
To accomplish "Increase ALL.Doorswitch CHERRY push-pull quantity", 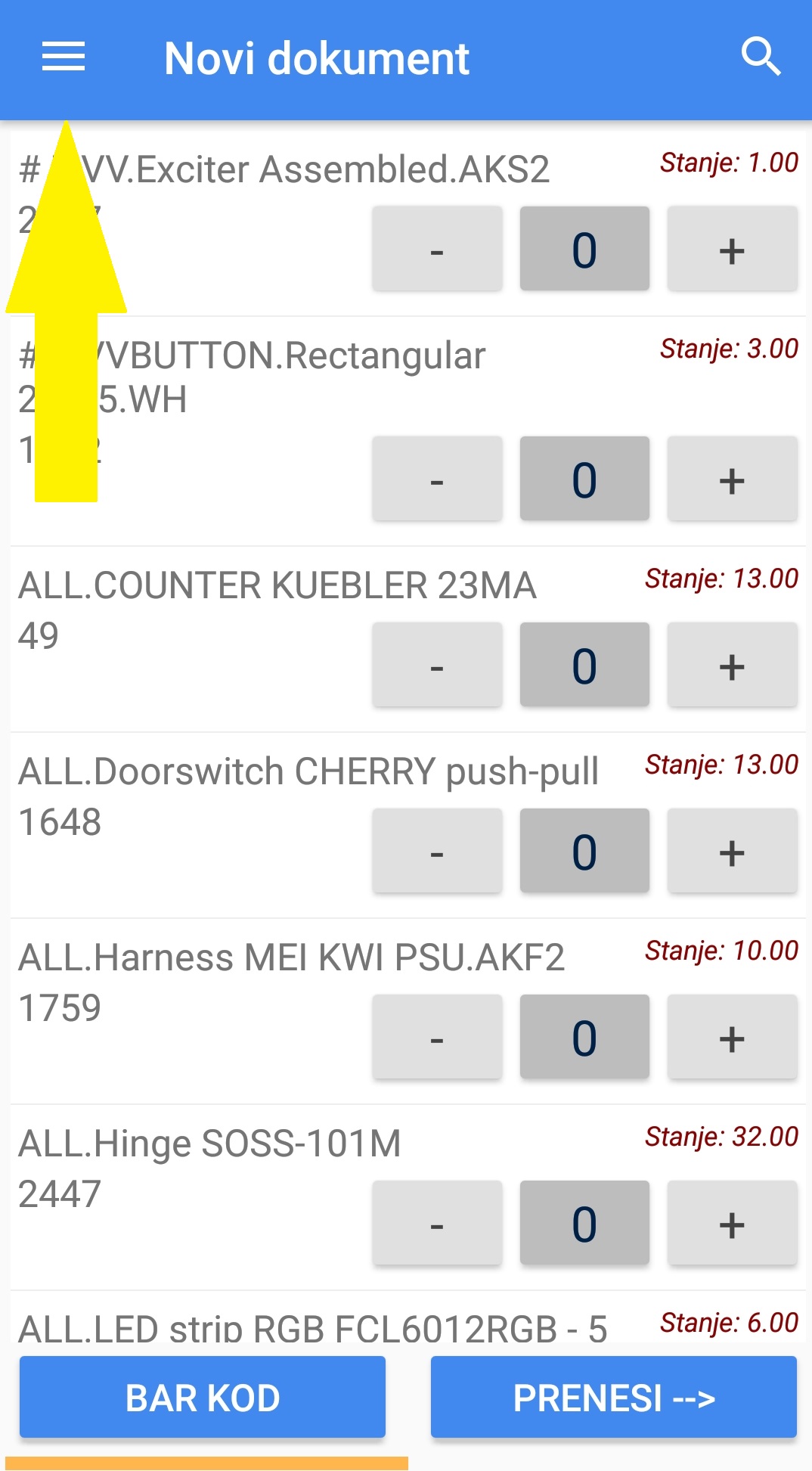I will pos(731,851).
